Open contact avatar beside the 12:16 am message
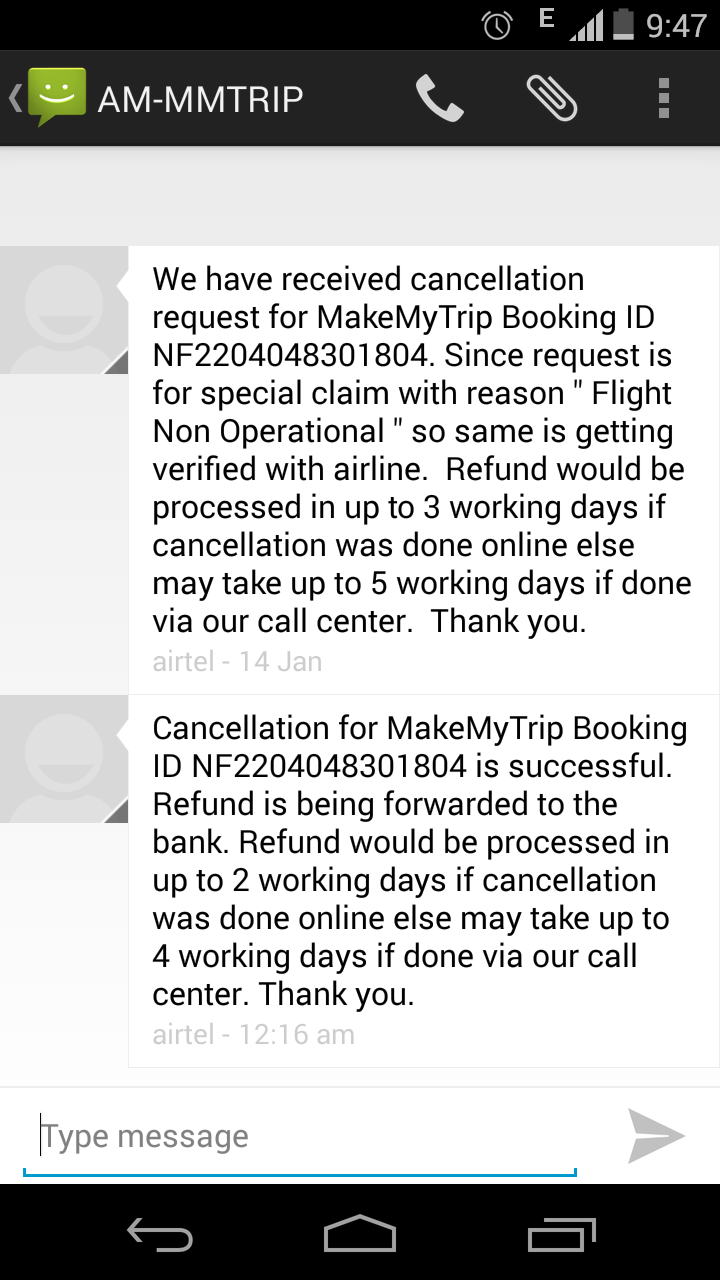Viewport: 720px width, 1280px height. point(64,759)
